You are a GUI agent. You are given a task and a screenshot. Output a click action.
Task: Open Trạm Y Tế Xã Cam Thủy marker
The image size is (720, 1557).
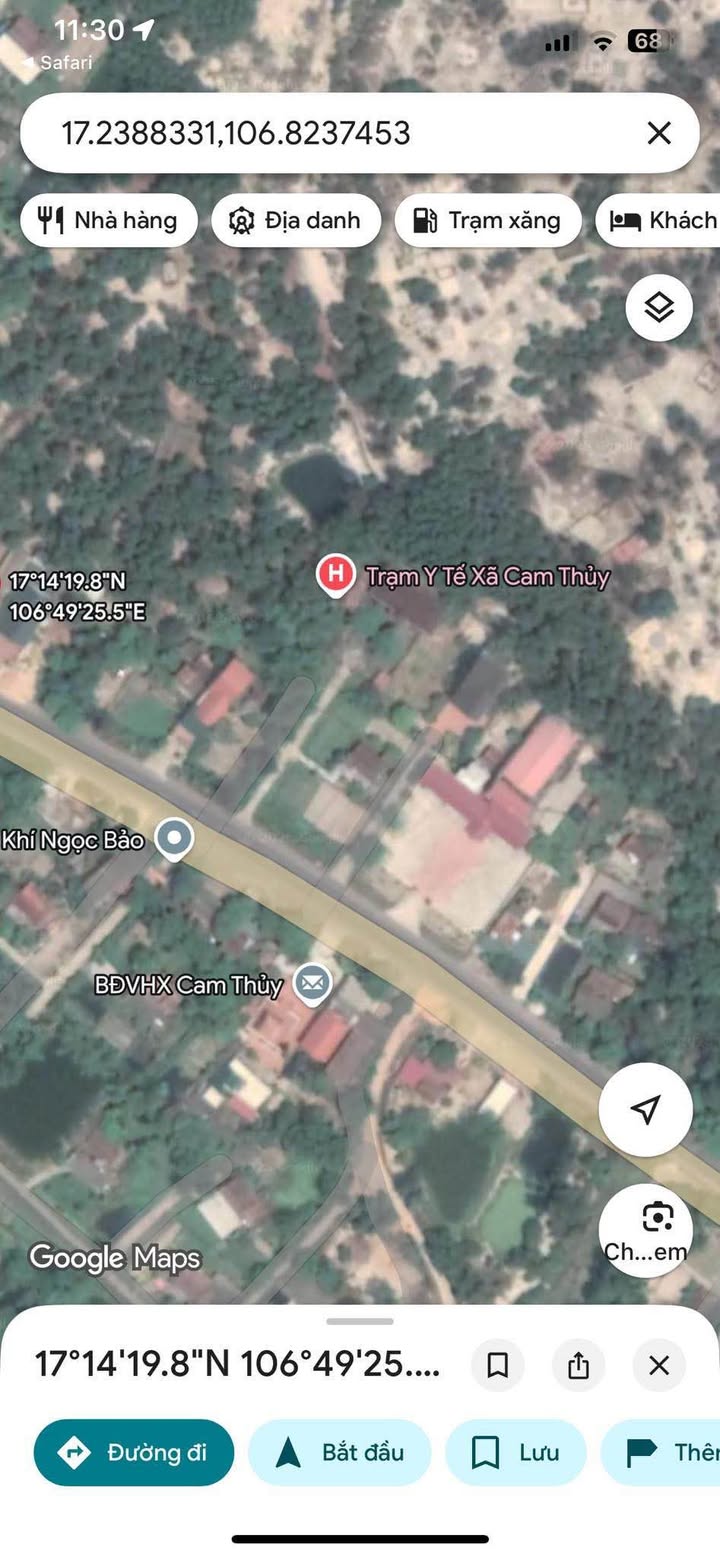coord(335,575)
